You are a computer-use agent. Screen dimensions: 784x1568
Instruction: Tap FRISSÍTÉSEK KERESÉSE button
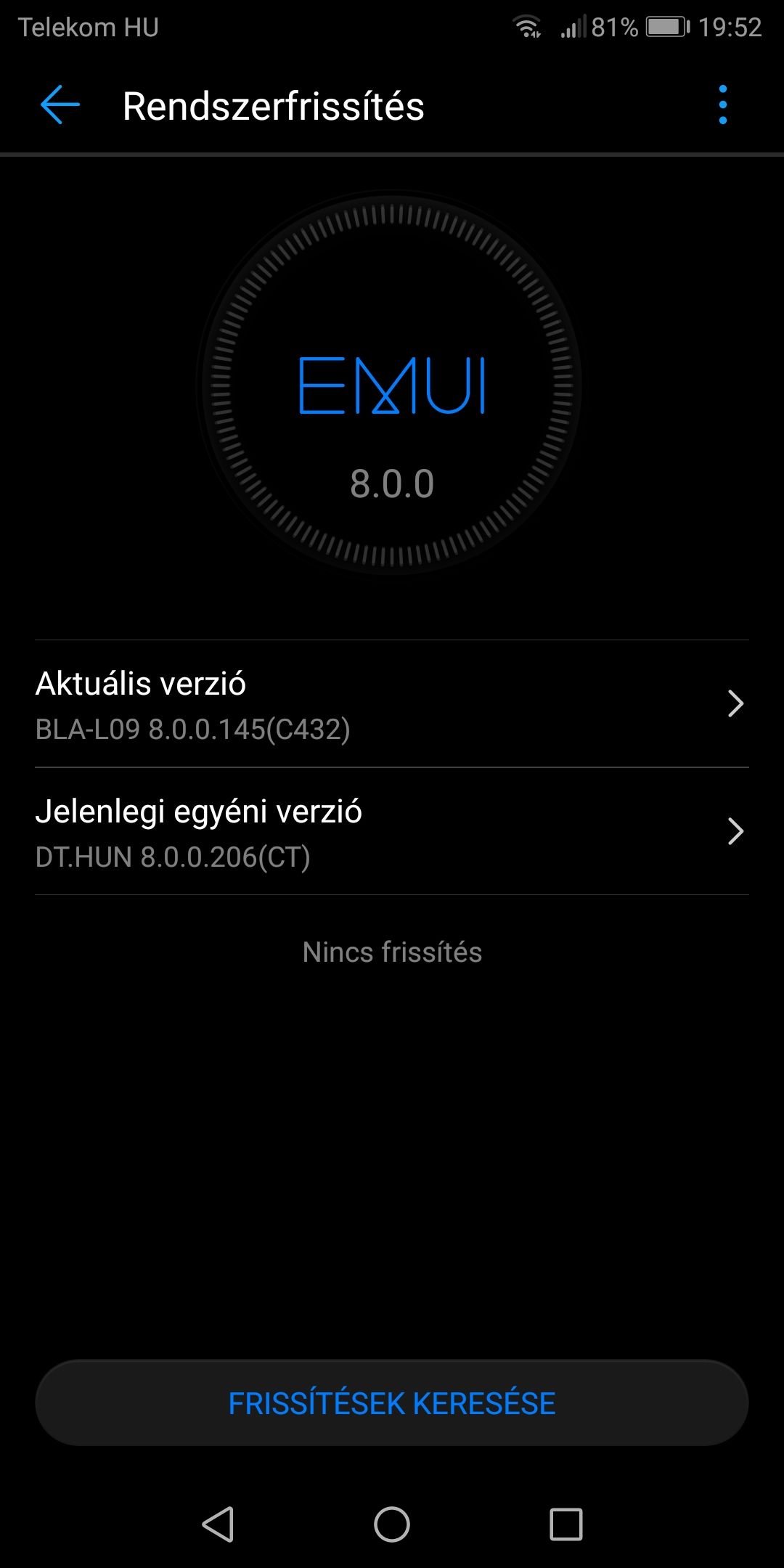click(392, 1403)
